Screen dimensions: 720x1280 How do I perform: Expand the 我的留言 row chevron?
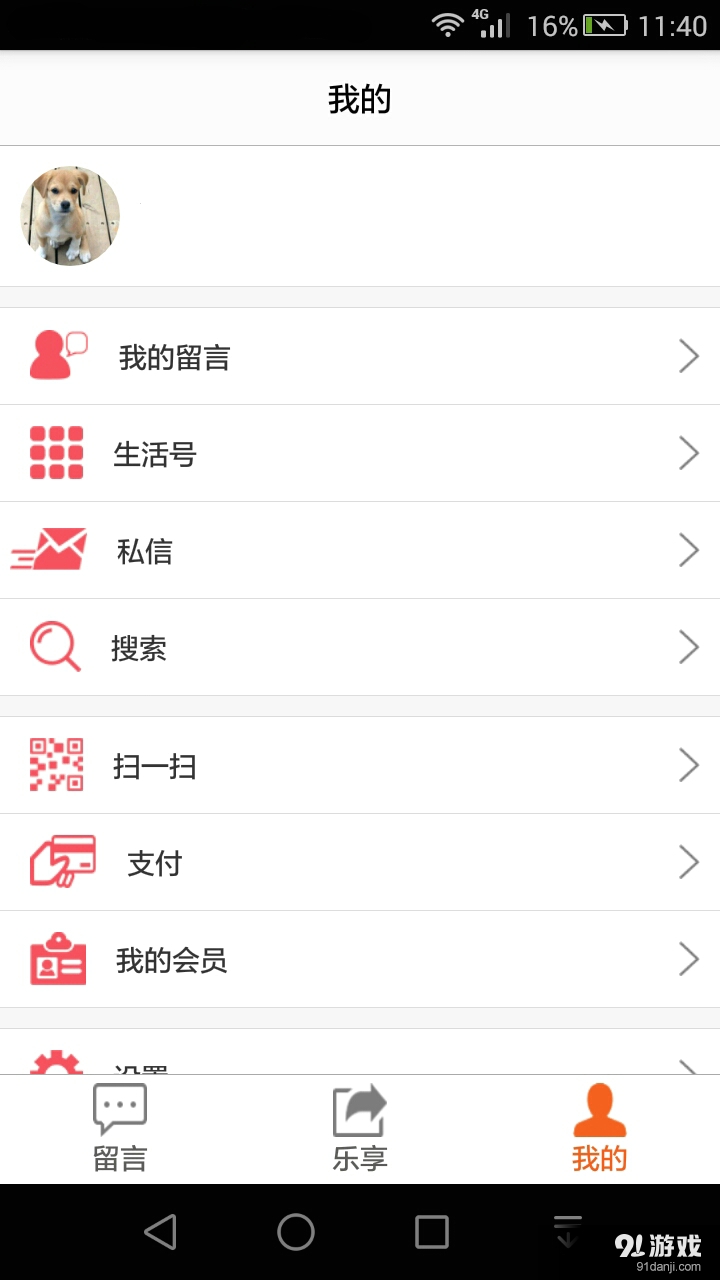[689, 355]
